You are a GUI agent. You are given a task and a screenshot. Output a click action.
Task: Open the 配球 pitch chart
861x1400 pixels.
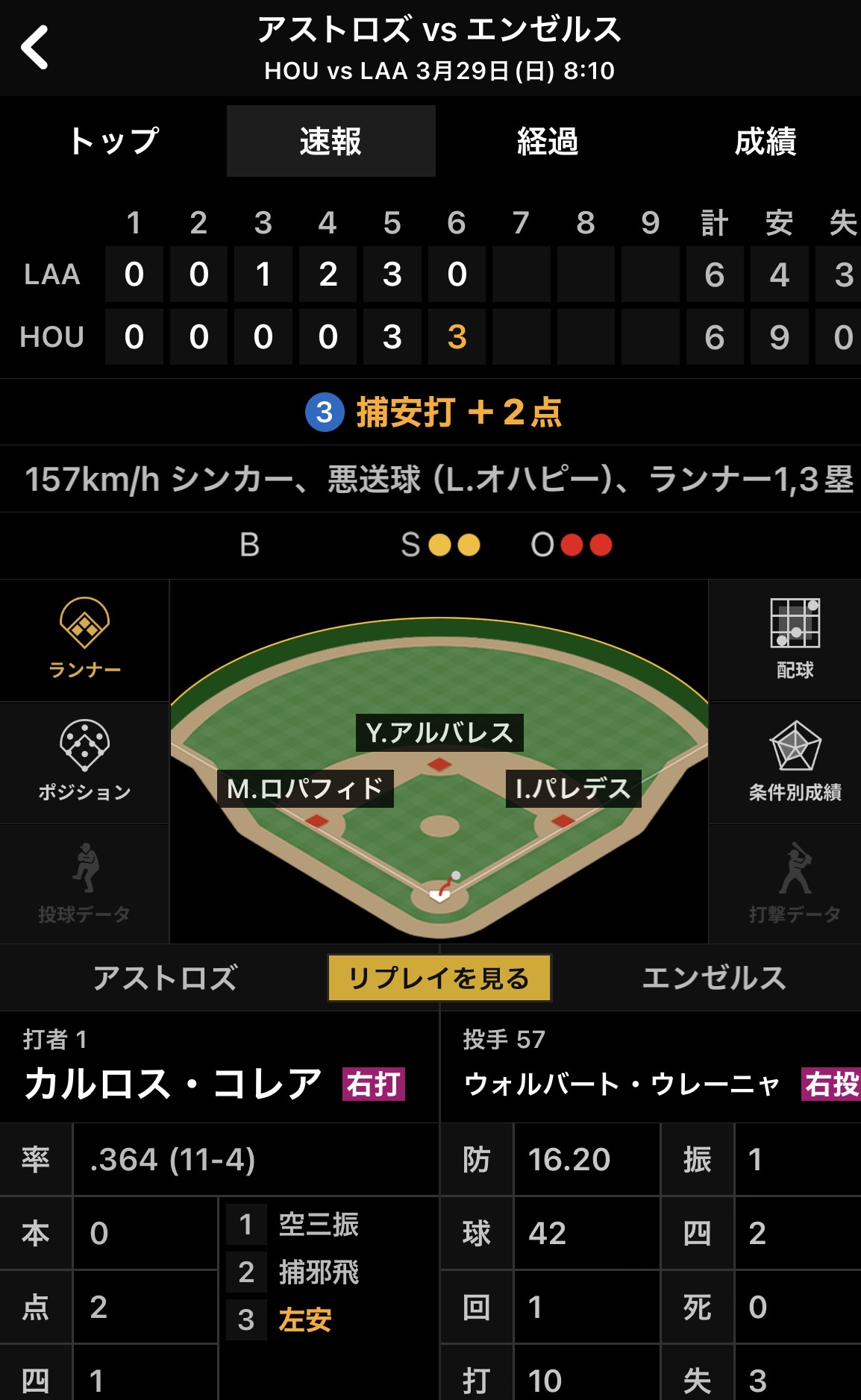(x=795, y=639)
